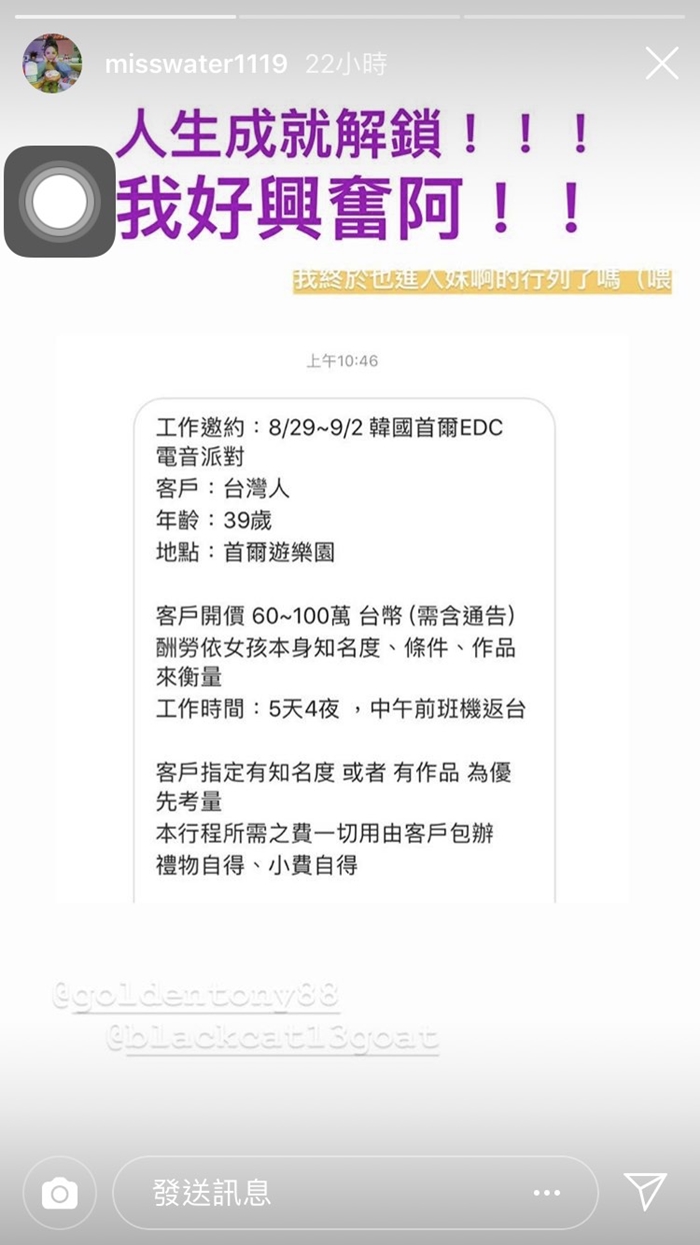
Task: Open the more options dots
Action: pyautogui.click(x=547, y=1193)
